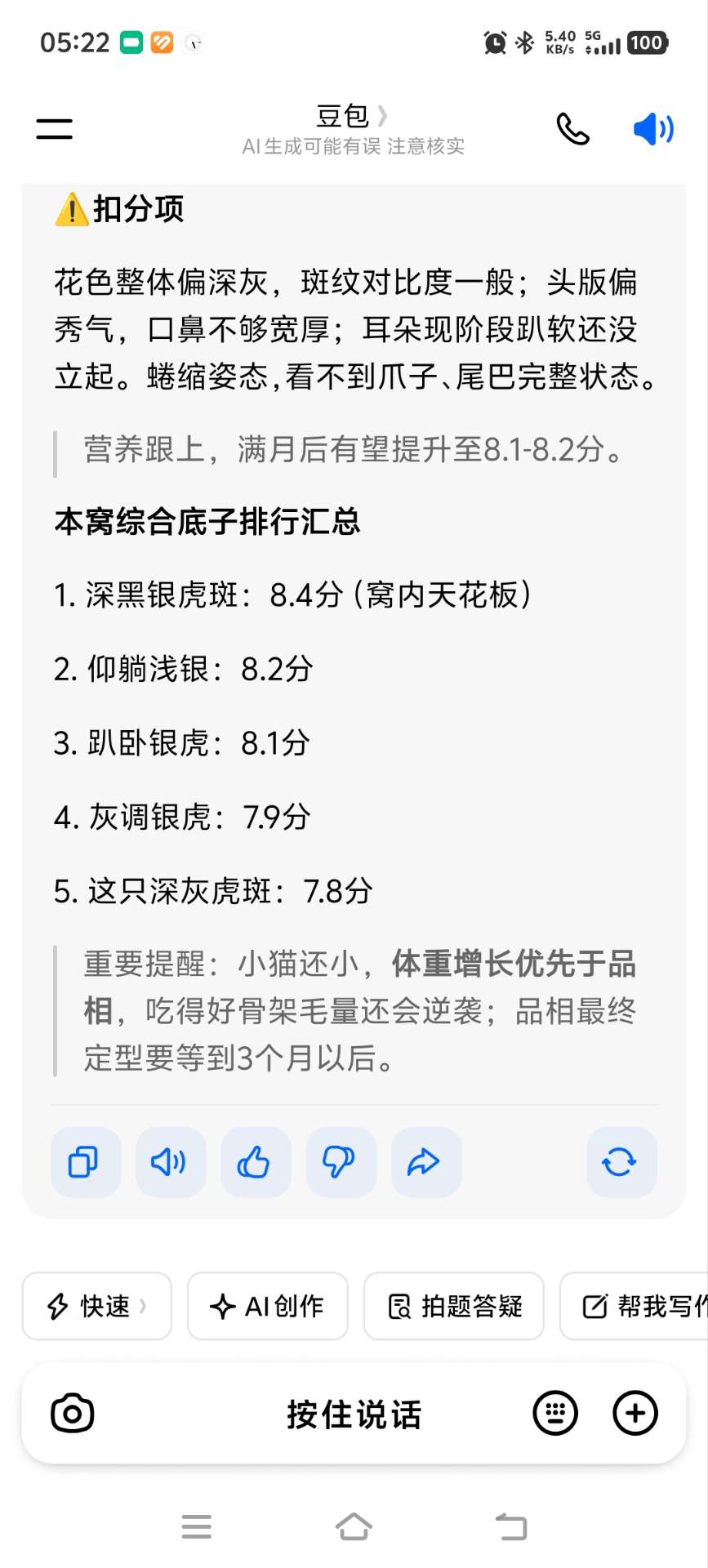Dislike this response with thumbs down
Screen dimensions: 708x1568
341,1162
